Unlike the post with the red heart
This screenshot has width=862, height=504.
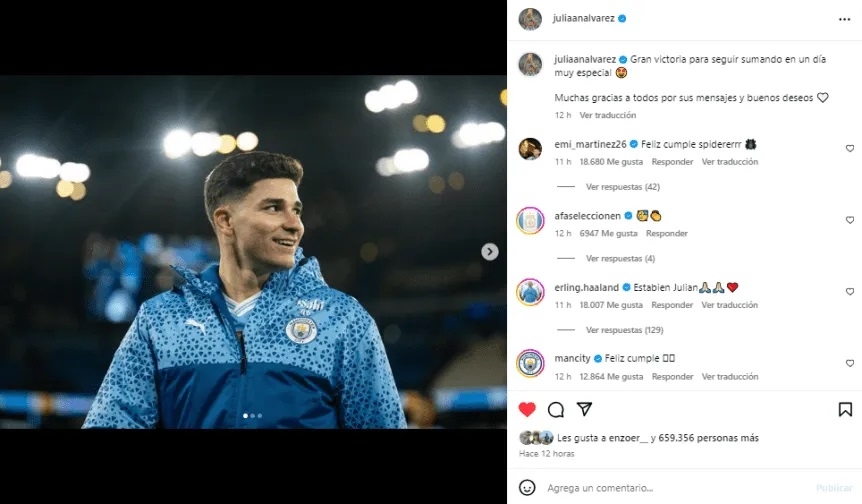point(527,409)
